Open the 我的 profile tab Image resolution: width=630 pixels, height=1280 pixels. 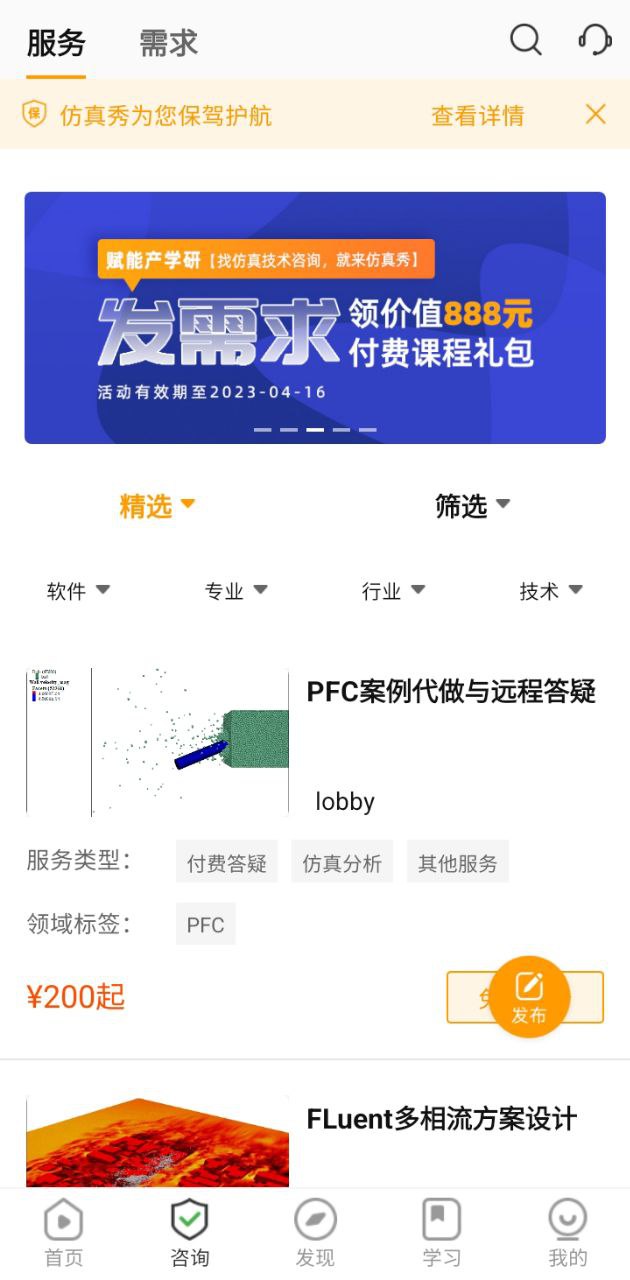tap(567, 1234)
